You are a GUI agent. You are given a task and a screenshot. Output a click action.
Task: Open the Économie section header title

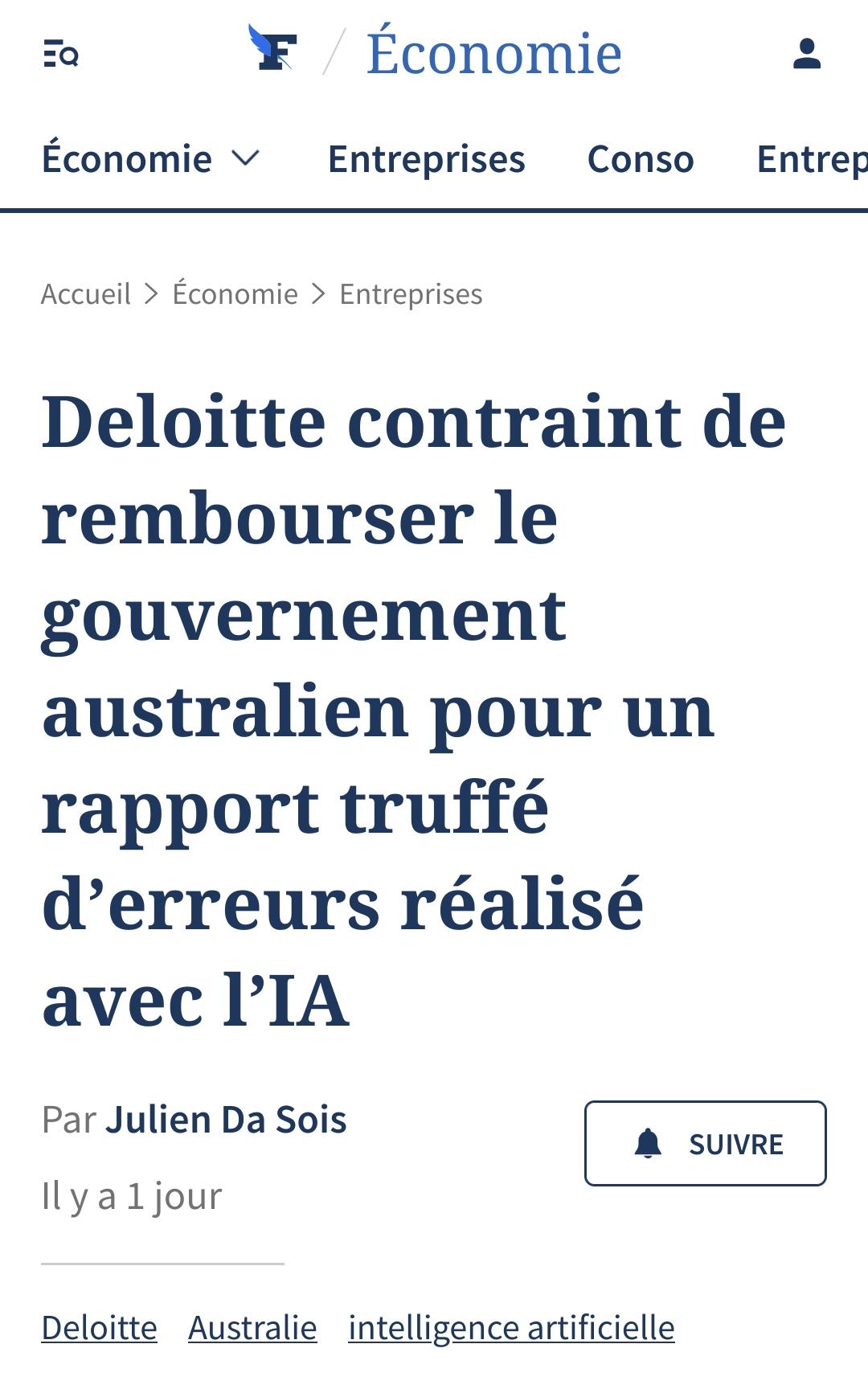click(493, 53)
